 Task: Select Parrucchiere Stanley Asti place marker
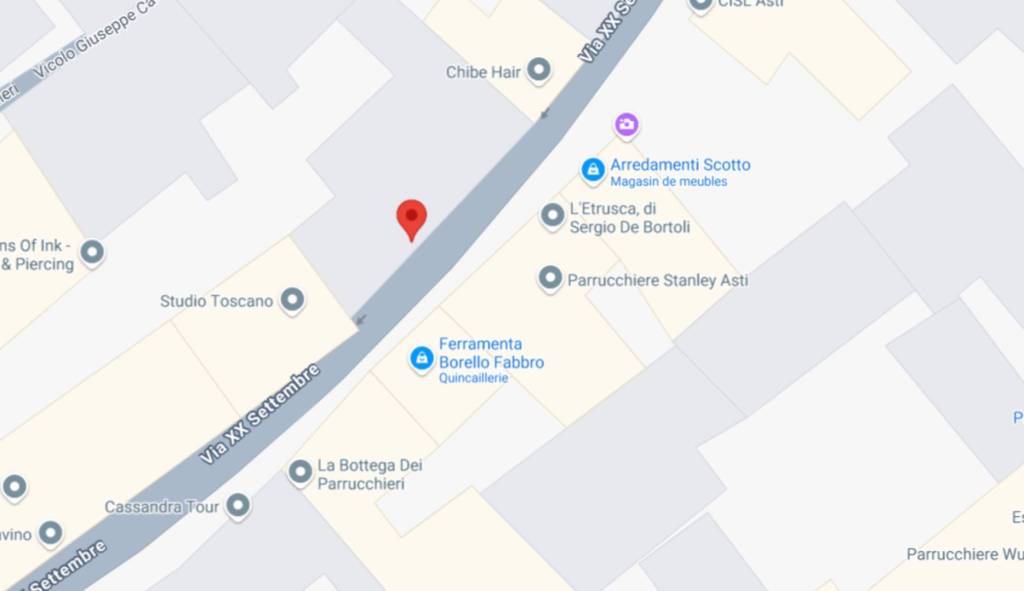point(549,278)
